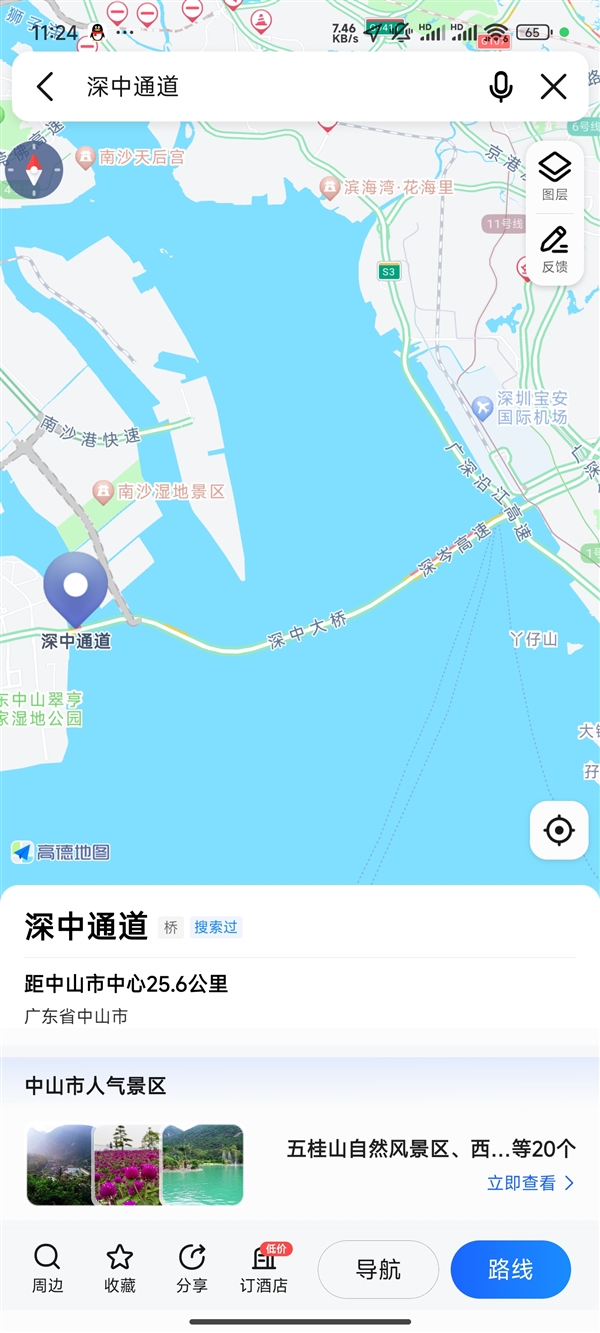The height and width of the screenshot is (1333, 600).
Task: Open the 中山市人气景区 photo thumbnails
Action: 135,1164
